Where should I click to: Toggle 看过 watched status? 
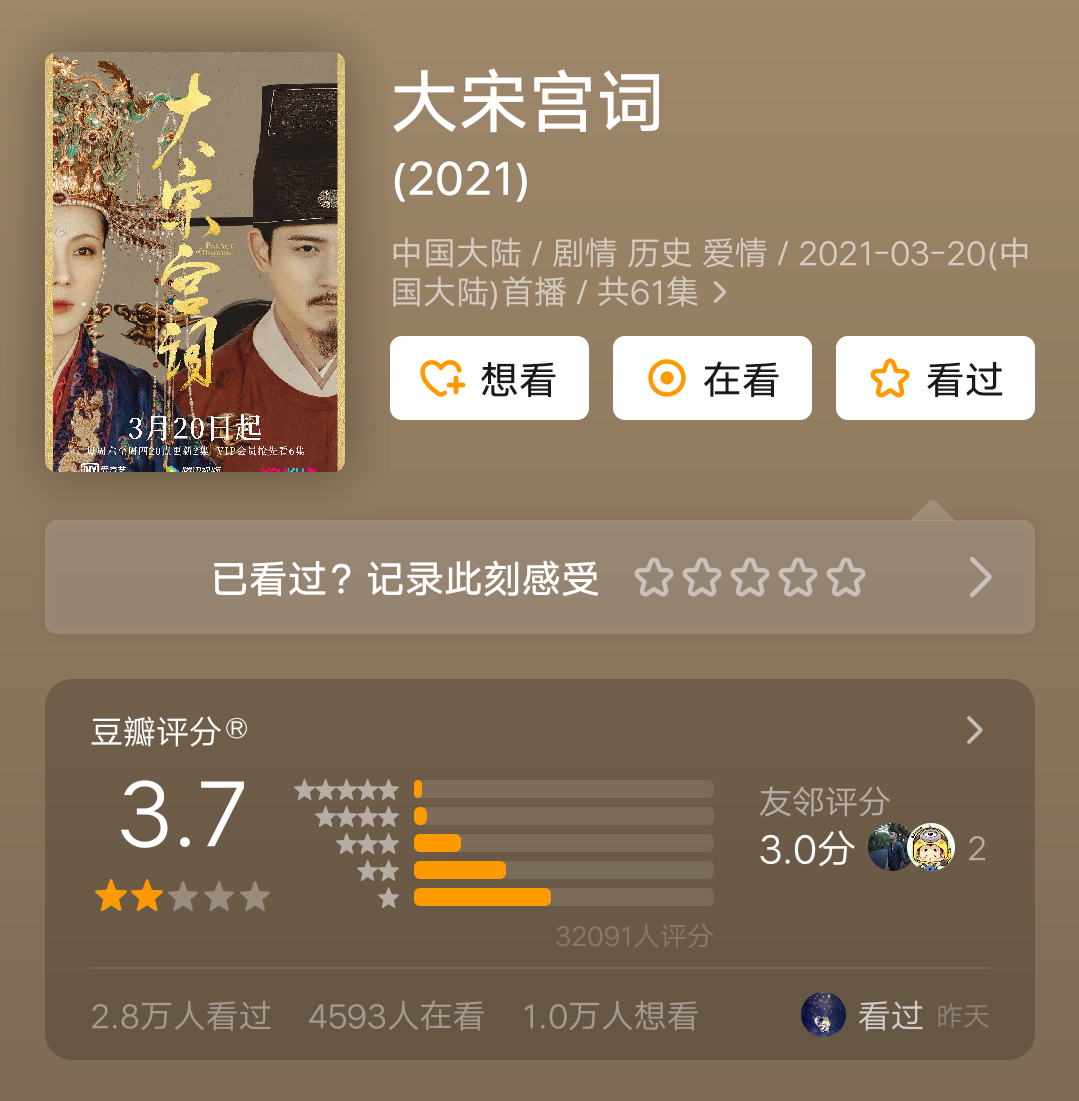[935, 378]
